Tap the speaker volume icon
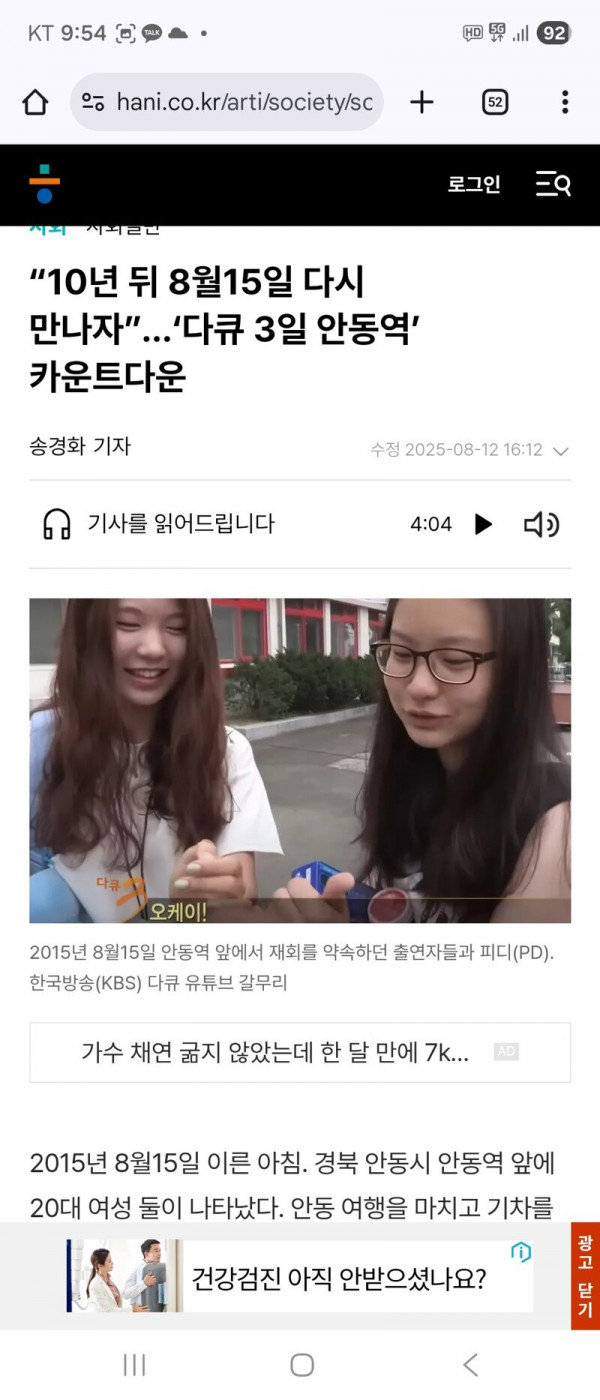Image resolution: width=600 pixels, height=1400 pixels. pos(541,524)
